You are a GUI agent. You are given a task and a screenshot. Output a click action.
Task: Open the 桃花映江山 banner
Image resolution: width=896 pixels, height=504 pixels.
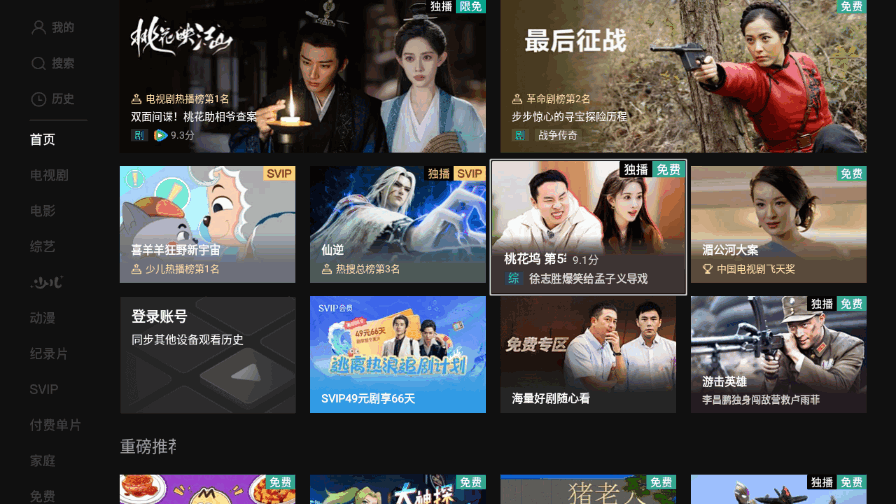303,76
